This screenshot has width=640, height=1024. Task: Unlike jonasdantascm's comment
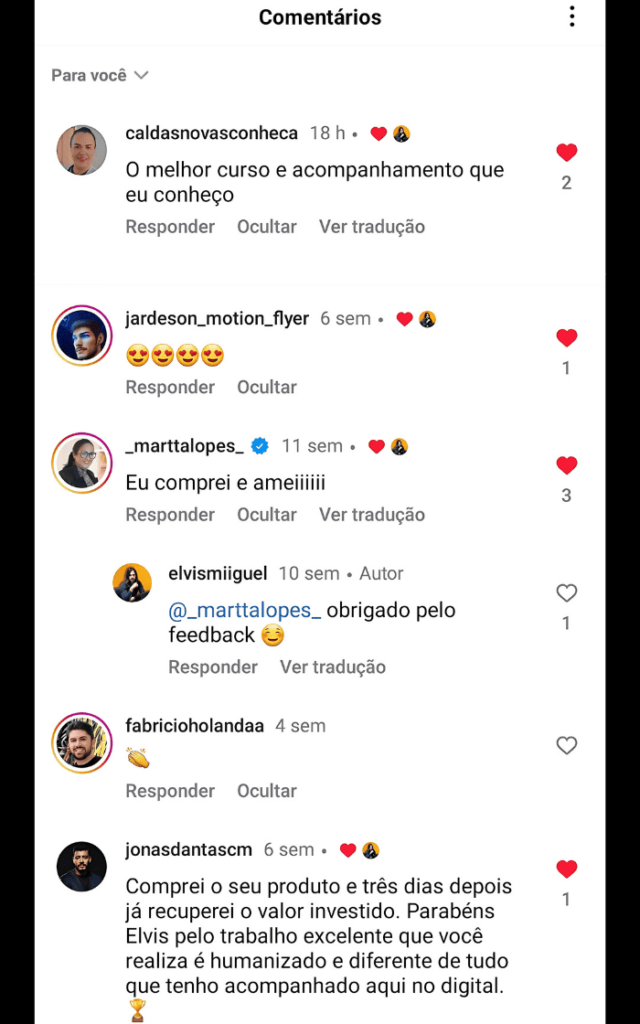[x=567, y=869]
